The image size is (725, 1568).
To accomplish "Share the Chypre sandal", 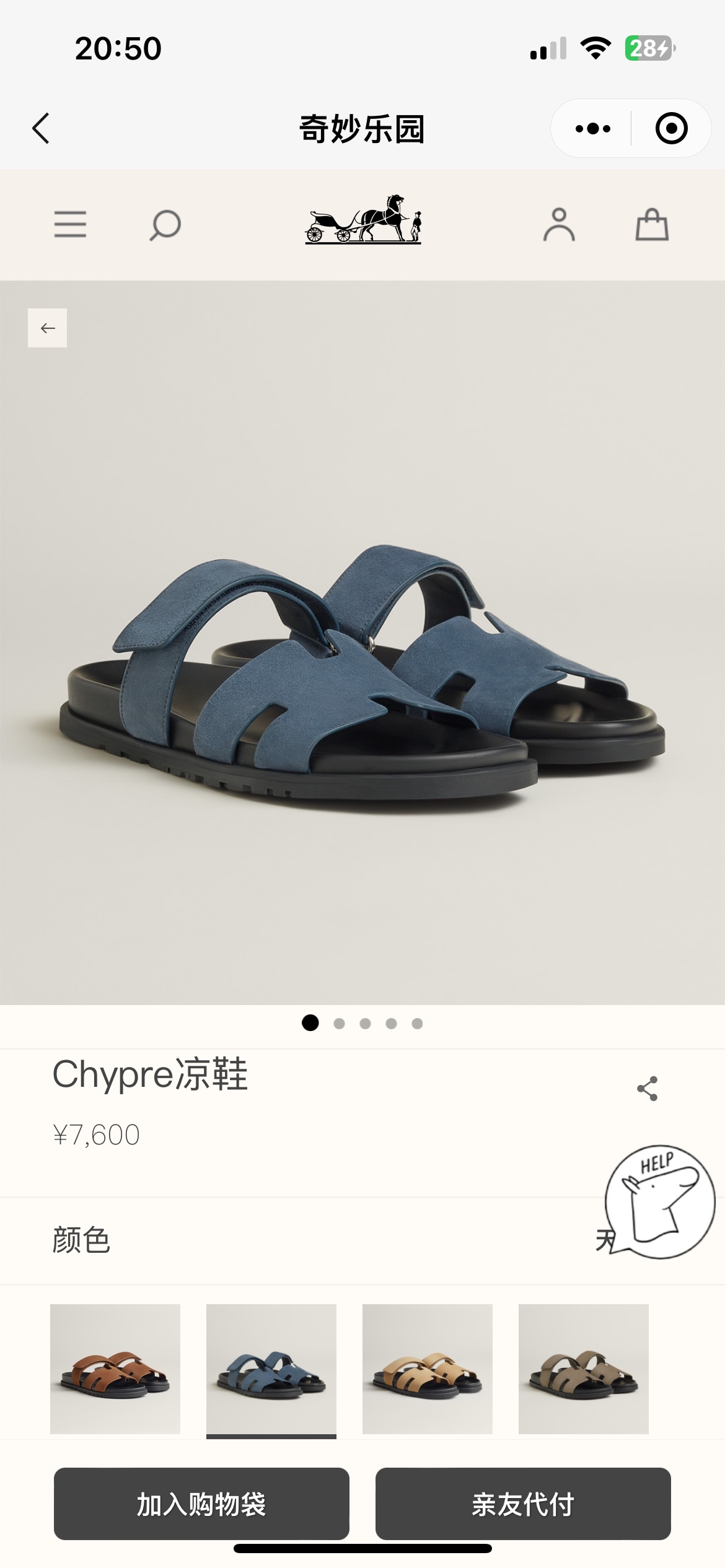I will [647, 1088].
